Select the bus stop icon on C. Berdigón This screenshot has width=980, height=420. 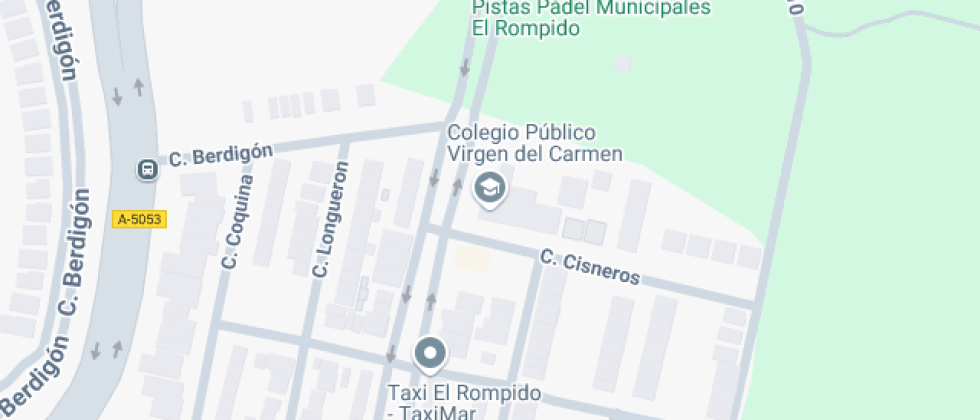147,169
